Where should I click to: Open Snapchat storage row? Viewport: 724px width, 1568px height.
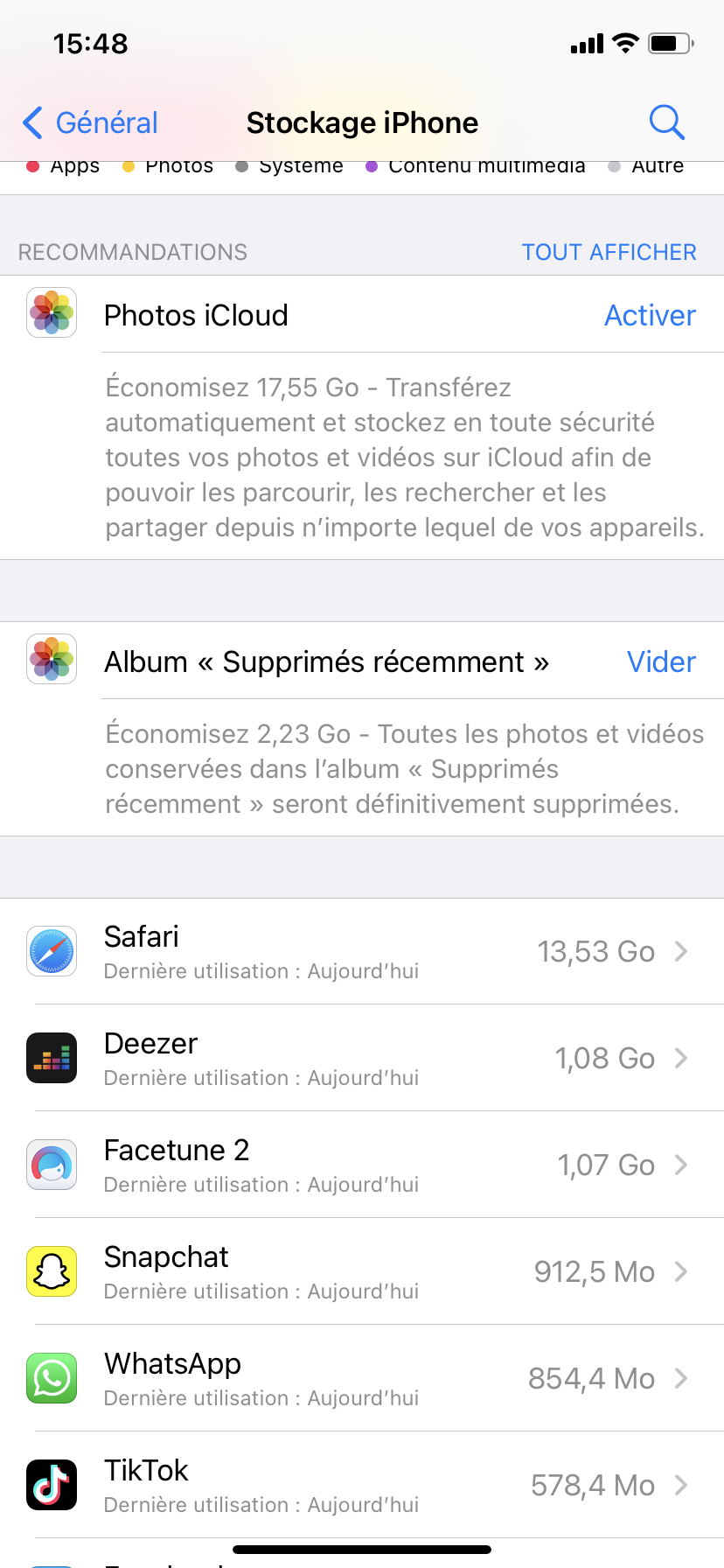point(362,1271)
